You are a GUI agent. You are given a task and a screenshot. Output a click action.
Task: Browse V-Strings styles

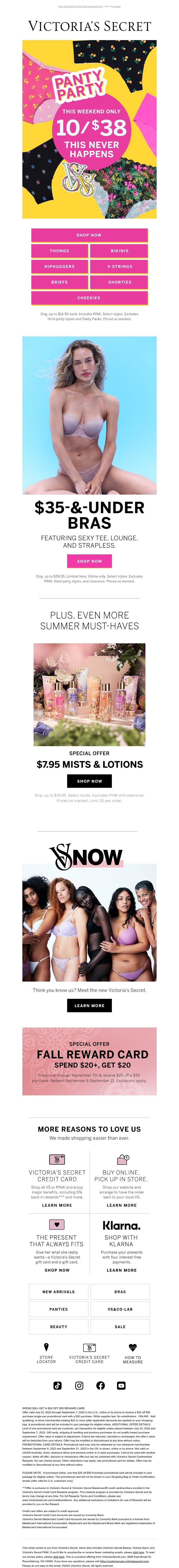coord(119,267)
